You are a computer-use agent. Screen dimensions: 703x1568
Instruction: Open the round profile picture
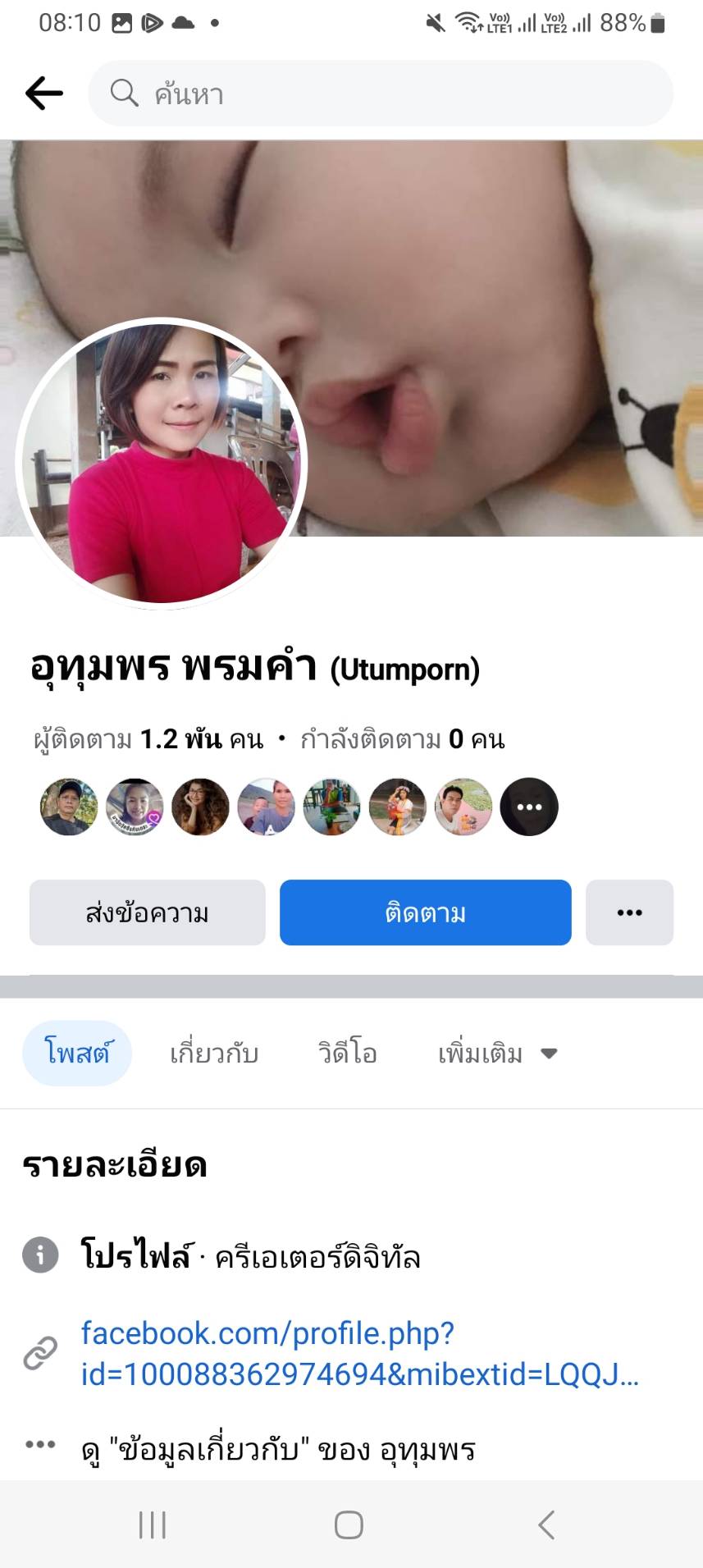pos(162,464)
